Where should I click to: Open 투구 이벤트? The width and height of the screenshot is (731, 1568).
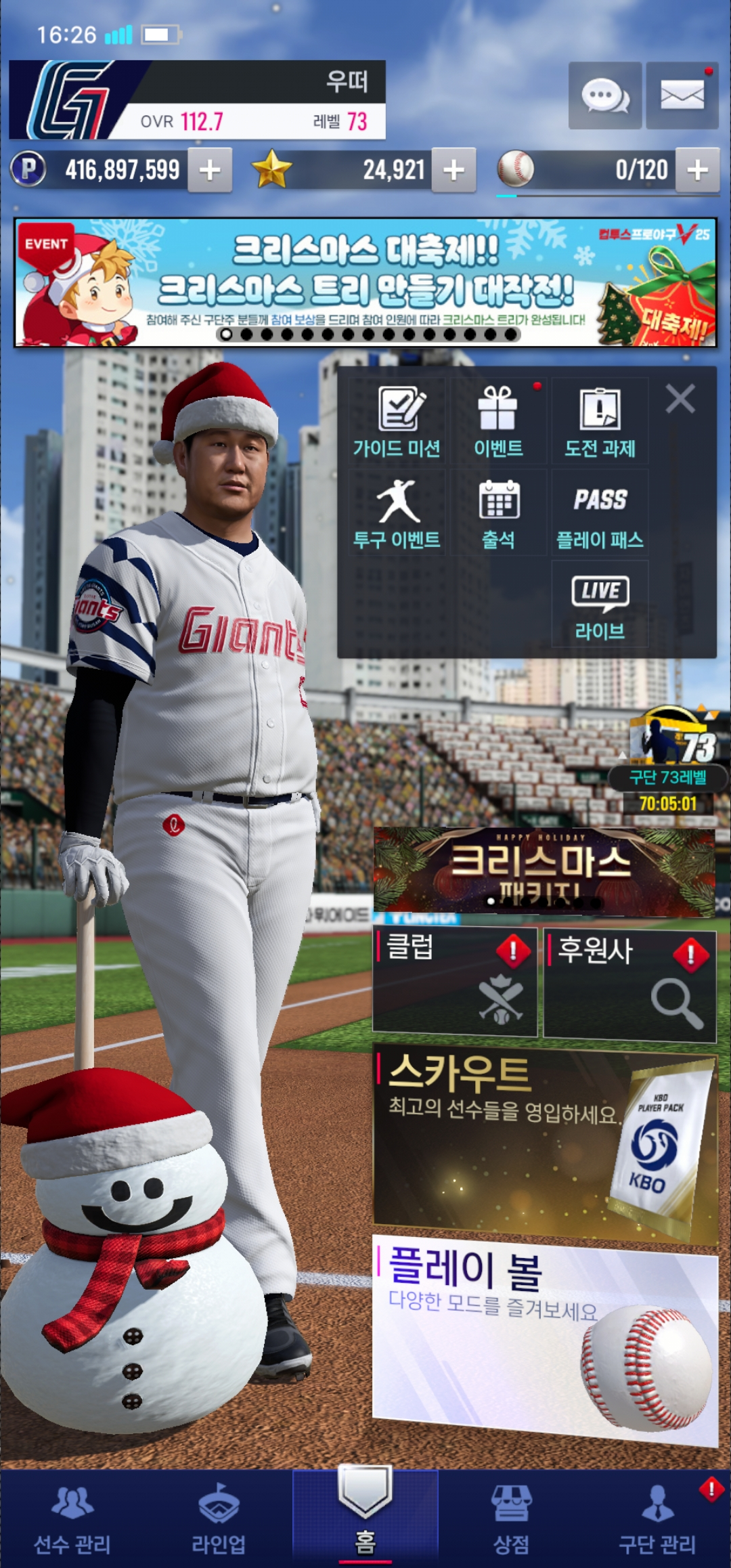(397, 513)
